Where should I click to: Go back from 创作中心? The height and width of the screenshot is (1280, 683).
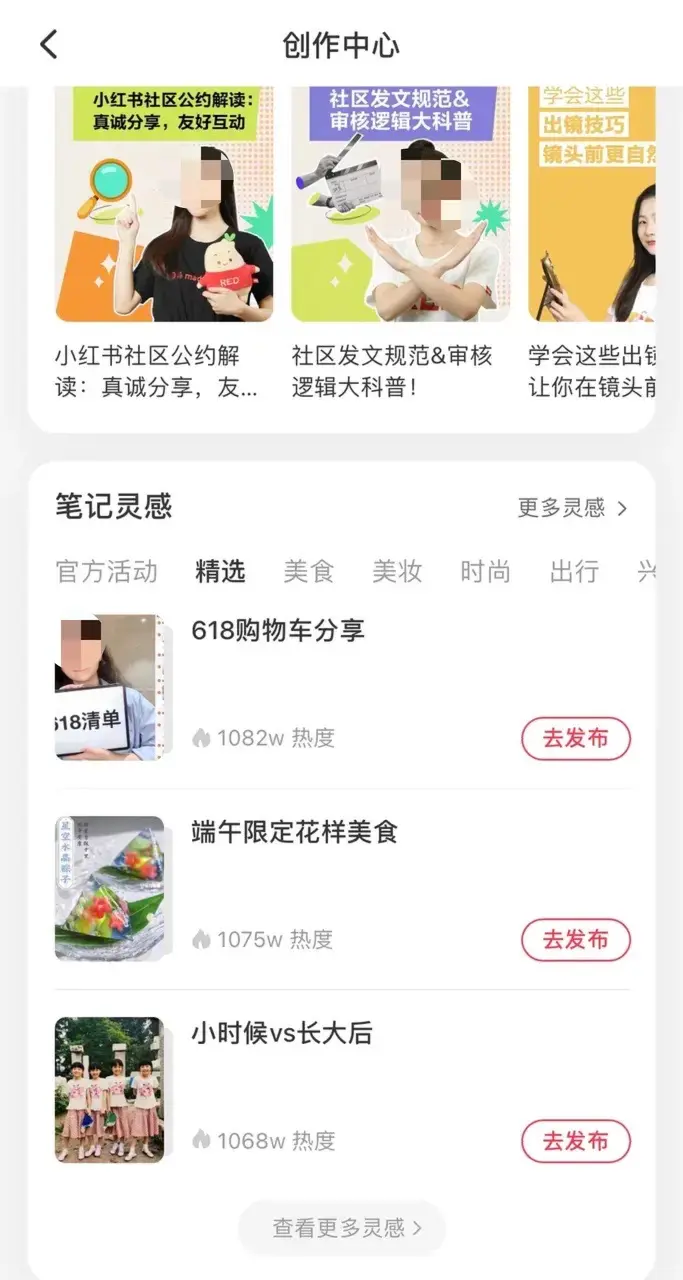coord(48,44)
